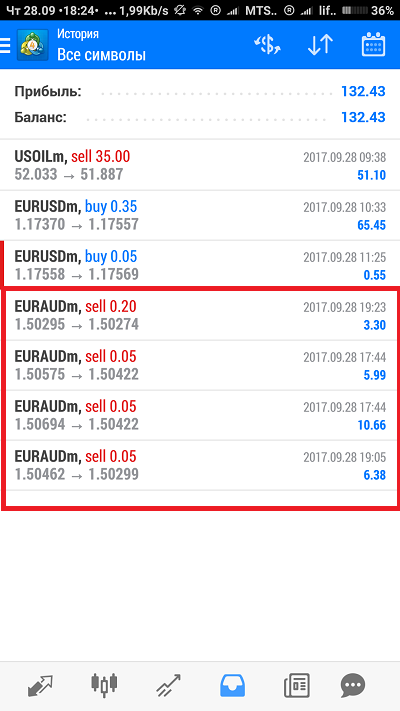Select the EURAUDm trade with profit 6.38
Viewport: 400px width, 711px height.
pyautogui.click(x=200, y=465)
